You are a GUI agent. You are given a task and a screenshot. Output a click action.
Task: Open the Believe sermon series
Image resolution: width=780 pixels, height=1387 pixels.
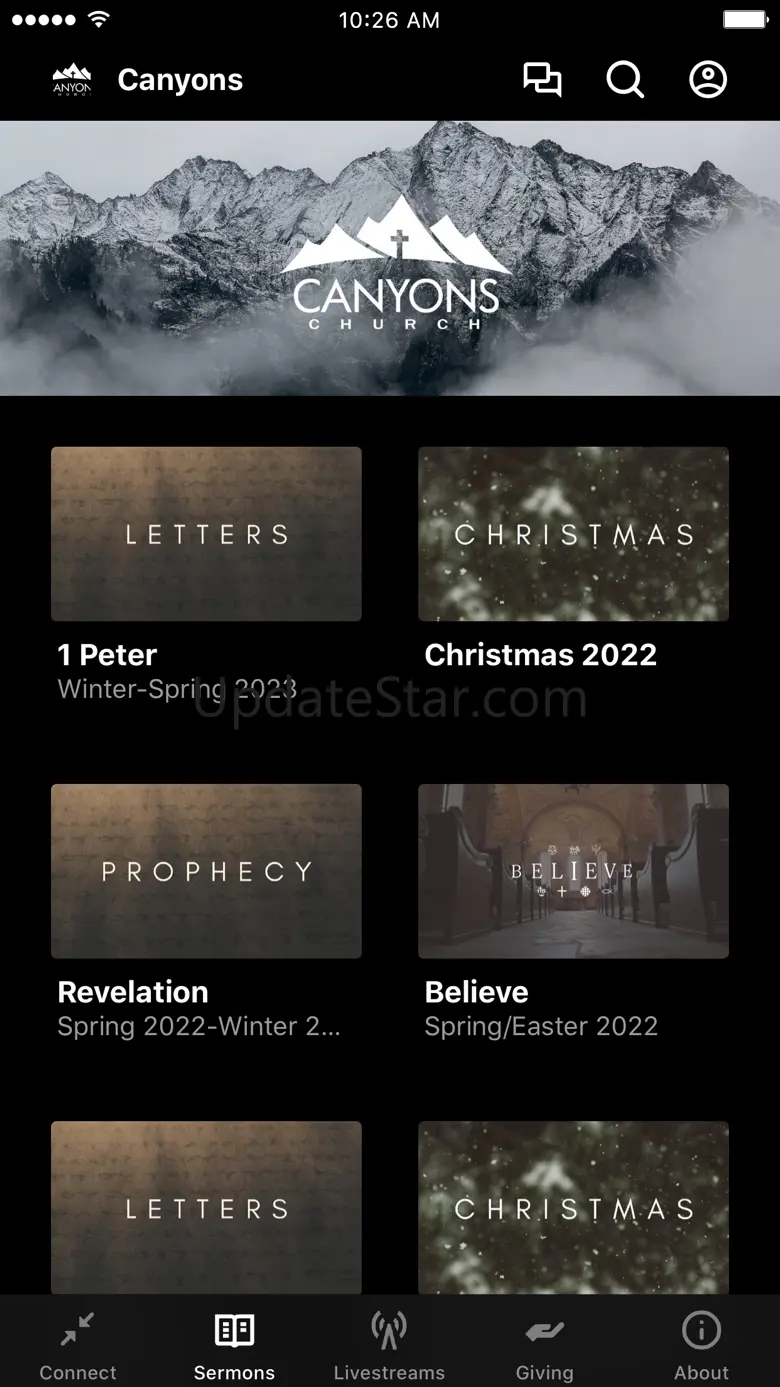(573, 871)
